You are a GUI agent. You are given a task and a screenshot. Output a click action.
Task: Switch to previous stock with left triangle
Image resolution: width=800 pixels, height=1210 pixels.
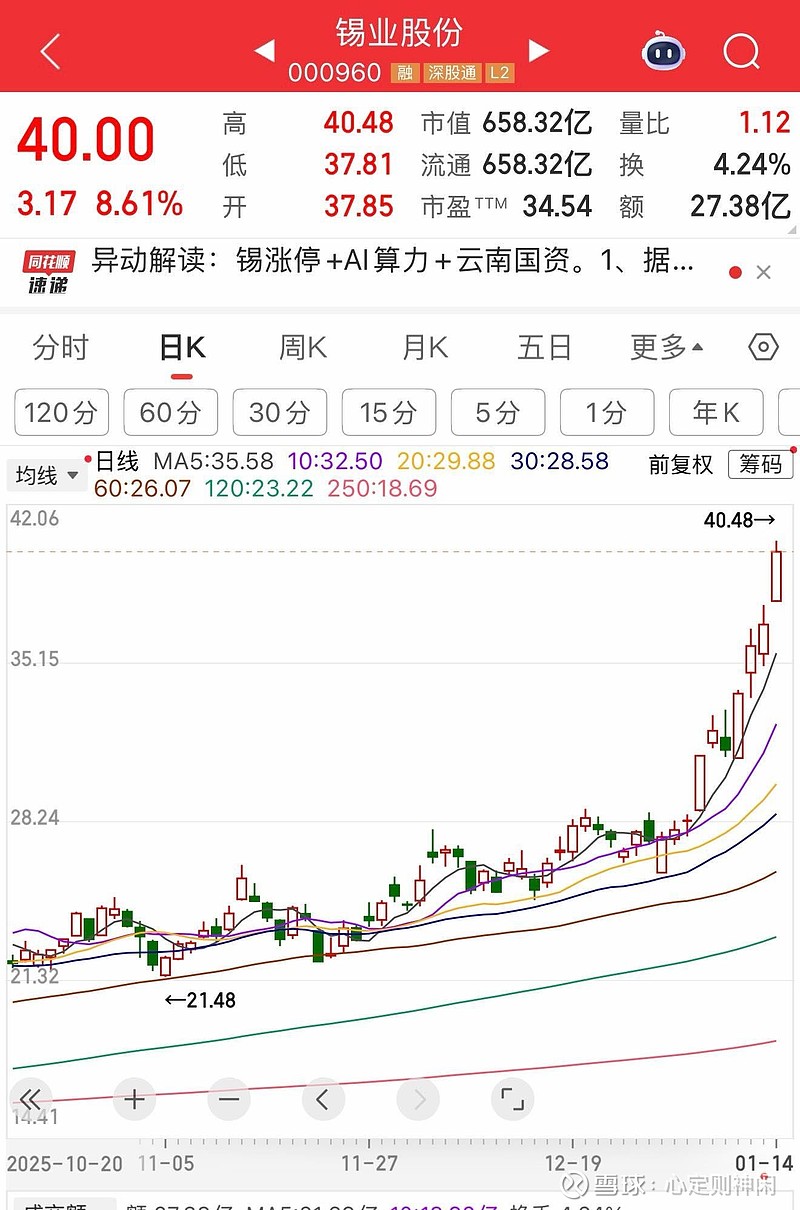pyautogui.click(x=263, y=50)
